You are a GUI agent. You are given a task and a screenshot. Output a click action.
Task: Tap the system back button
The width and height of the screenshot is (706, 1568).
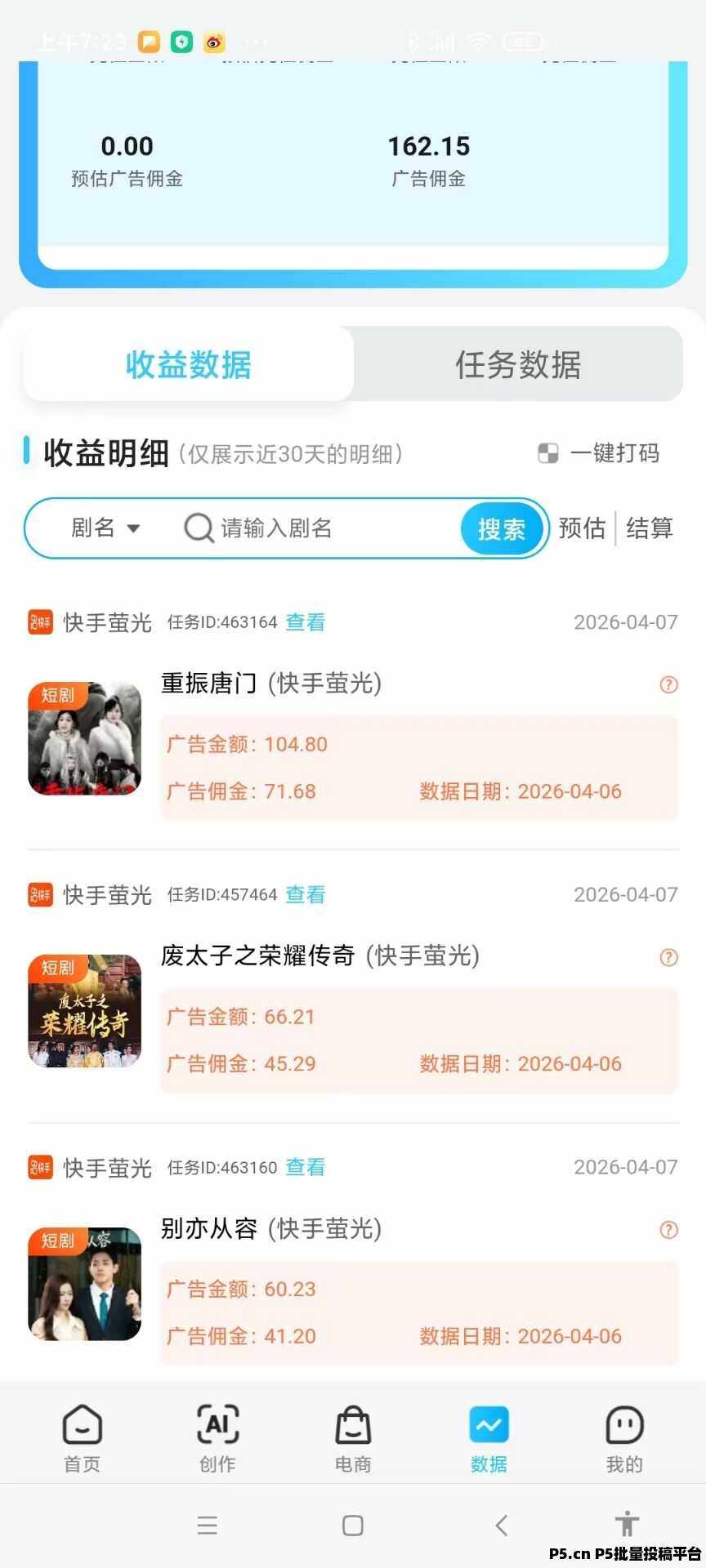click(x=502, y=1525)
